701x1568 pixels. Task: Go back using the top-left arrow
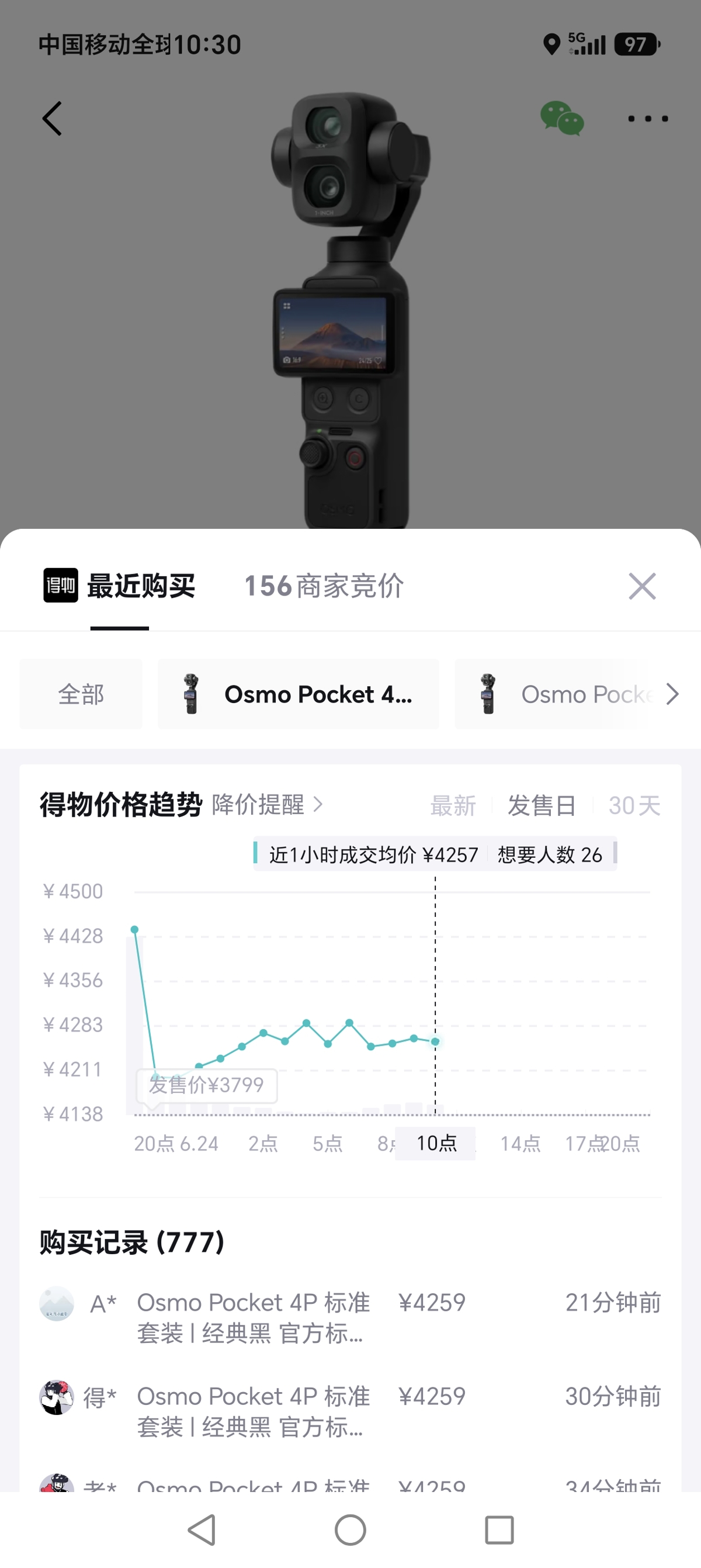click(x=53, y=118)
